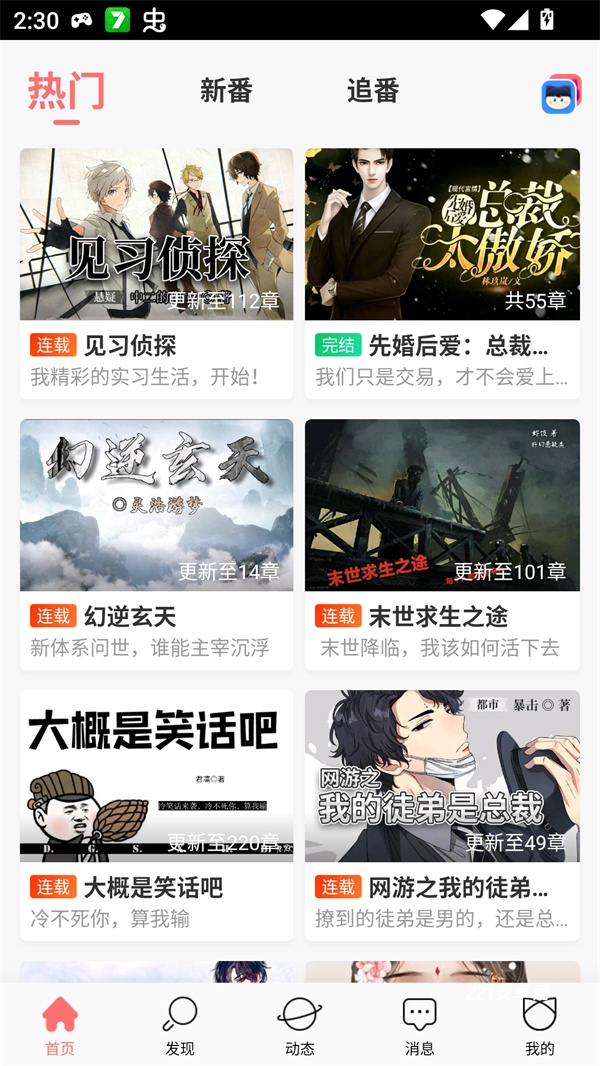Screen dimensions: 600x1066
Task: Switch to the 我的 tab
Action: 539,1026
